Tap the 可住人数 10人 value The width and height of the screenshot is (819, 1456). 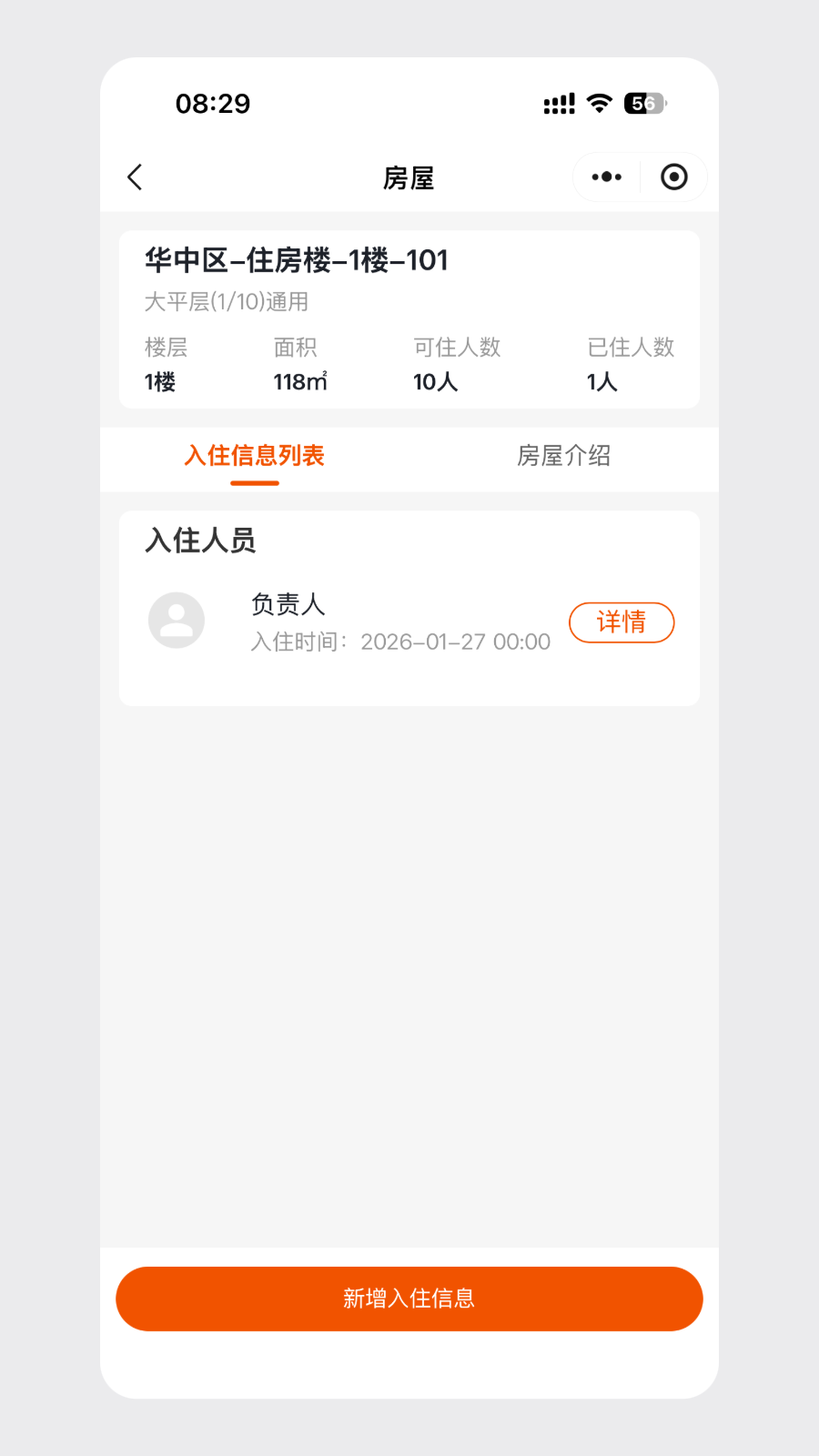pos(434,381)
